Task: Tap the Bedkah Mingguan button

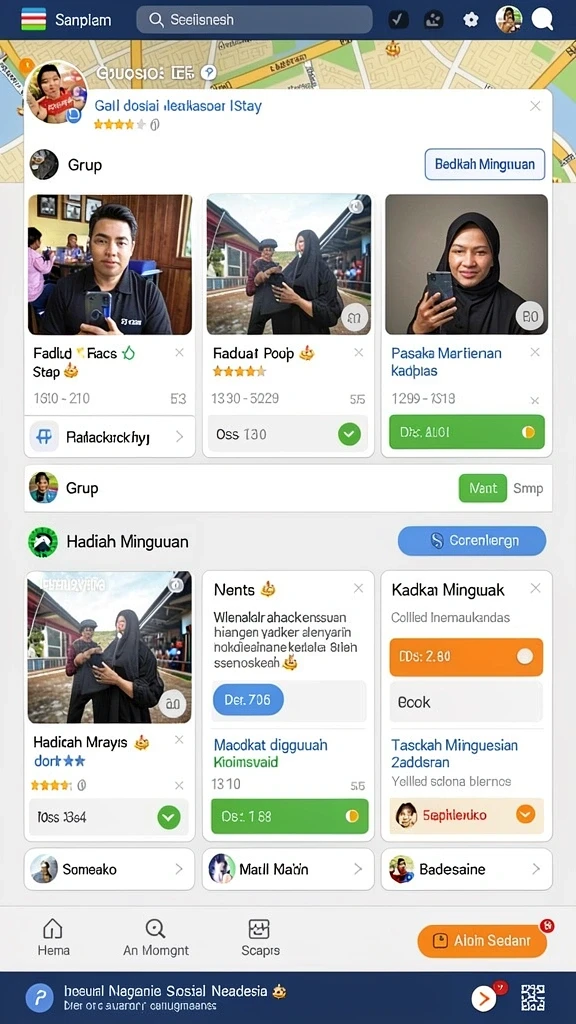Action: [x=485, y=165]
